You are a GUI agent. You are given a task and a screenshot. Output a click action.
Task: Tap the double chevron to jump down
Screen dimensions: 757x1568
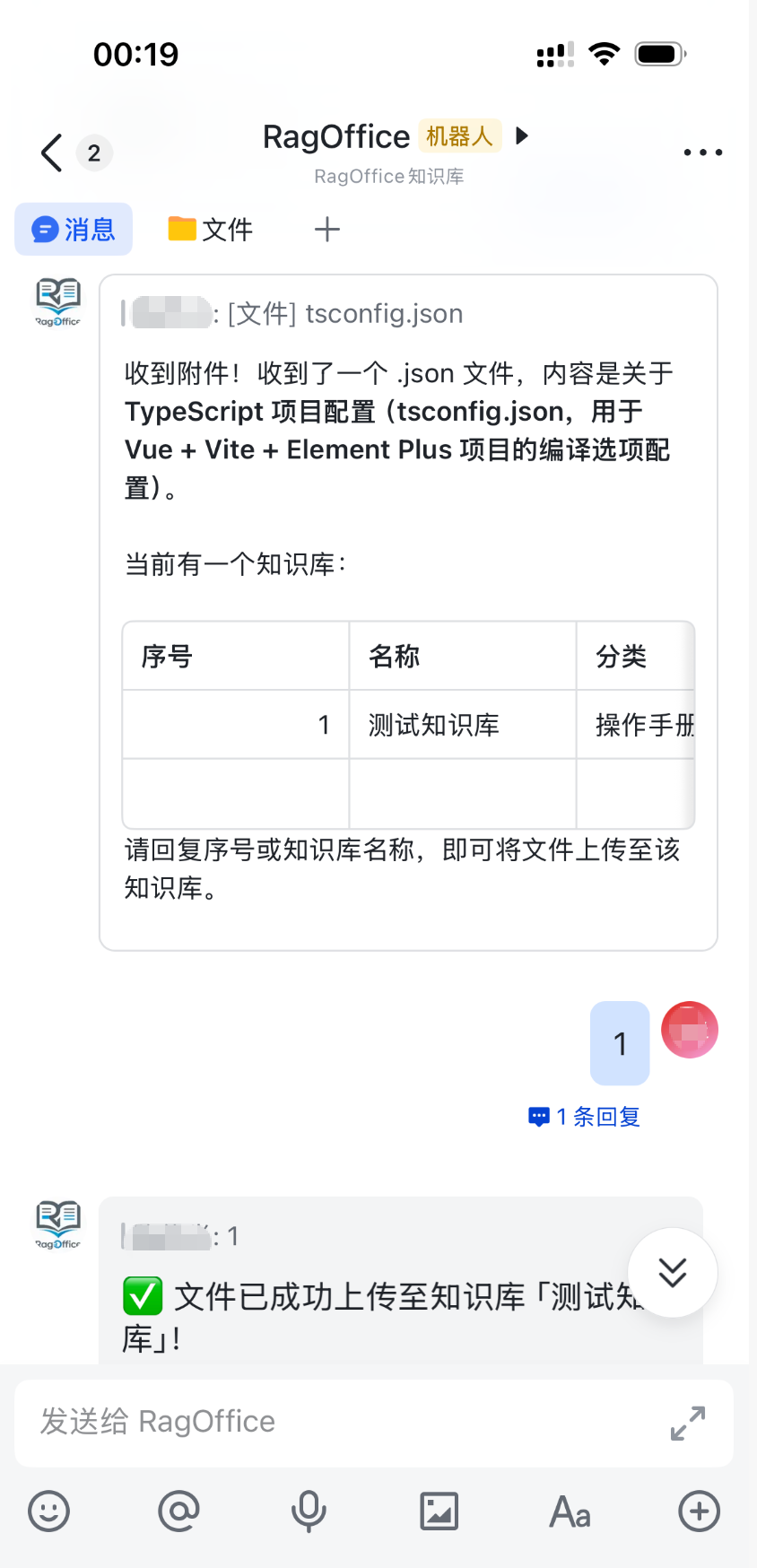(672, 1272)
